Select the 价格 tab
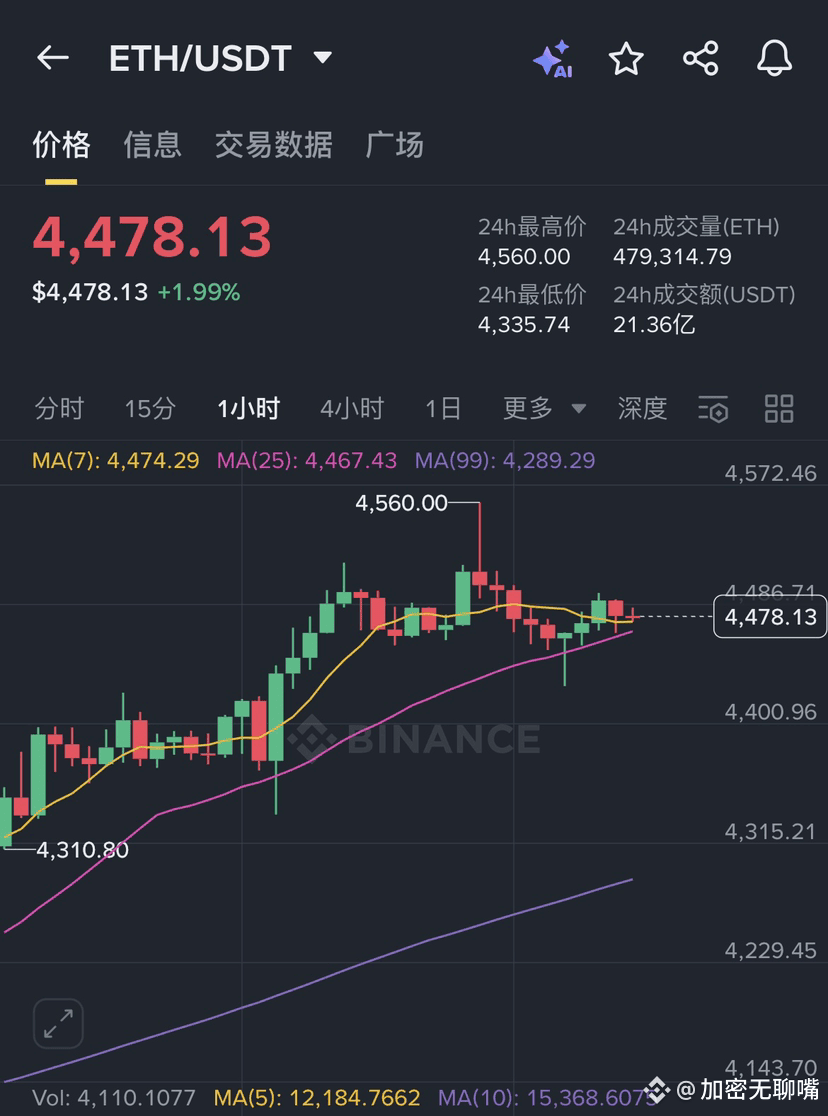Viewport: 828px width, 1116px height. [61, 145]
